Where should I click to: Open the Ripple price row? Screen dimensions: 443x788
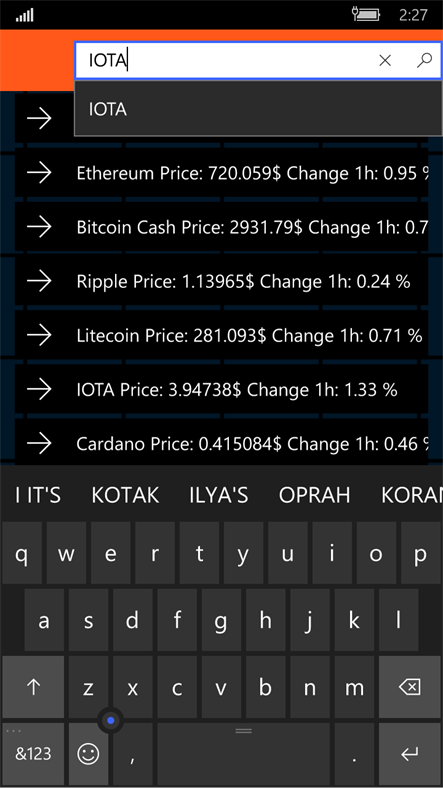(222, 281)
